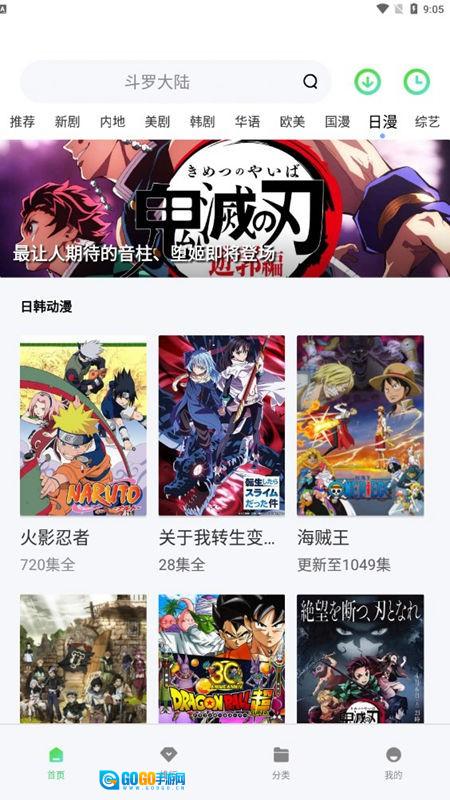The width and height of the screenshot is (450, 800).
Task: Switch to the 推荐 tab
Action: pos(22,122)
